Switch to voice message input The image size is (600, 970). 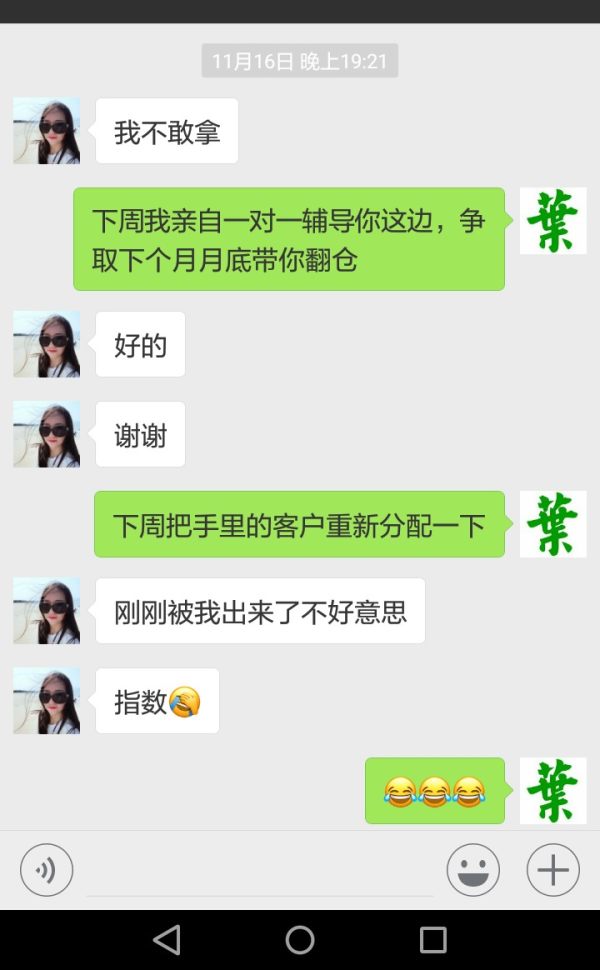pyautogui.click(x=46, y=870)
